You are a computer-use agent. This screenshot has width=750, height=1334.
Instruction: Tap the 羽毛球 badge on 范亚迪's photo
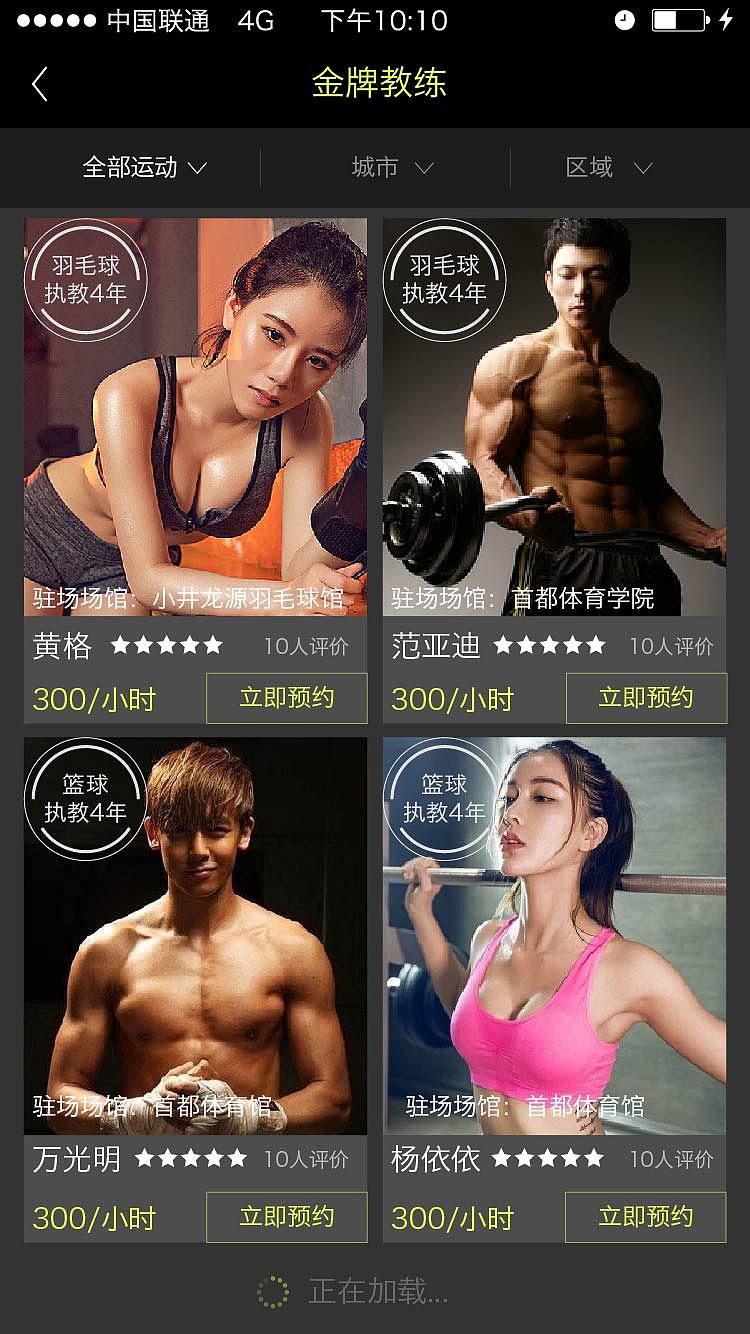445,280
